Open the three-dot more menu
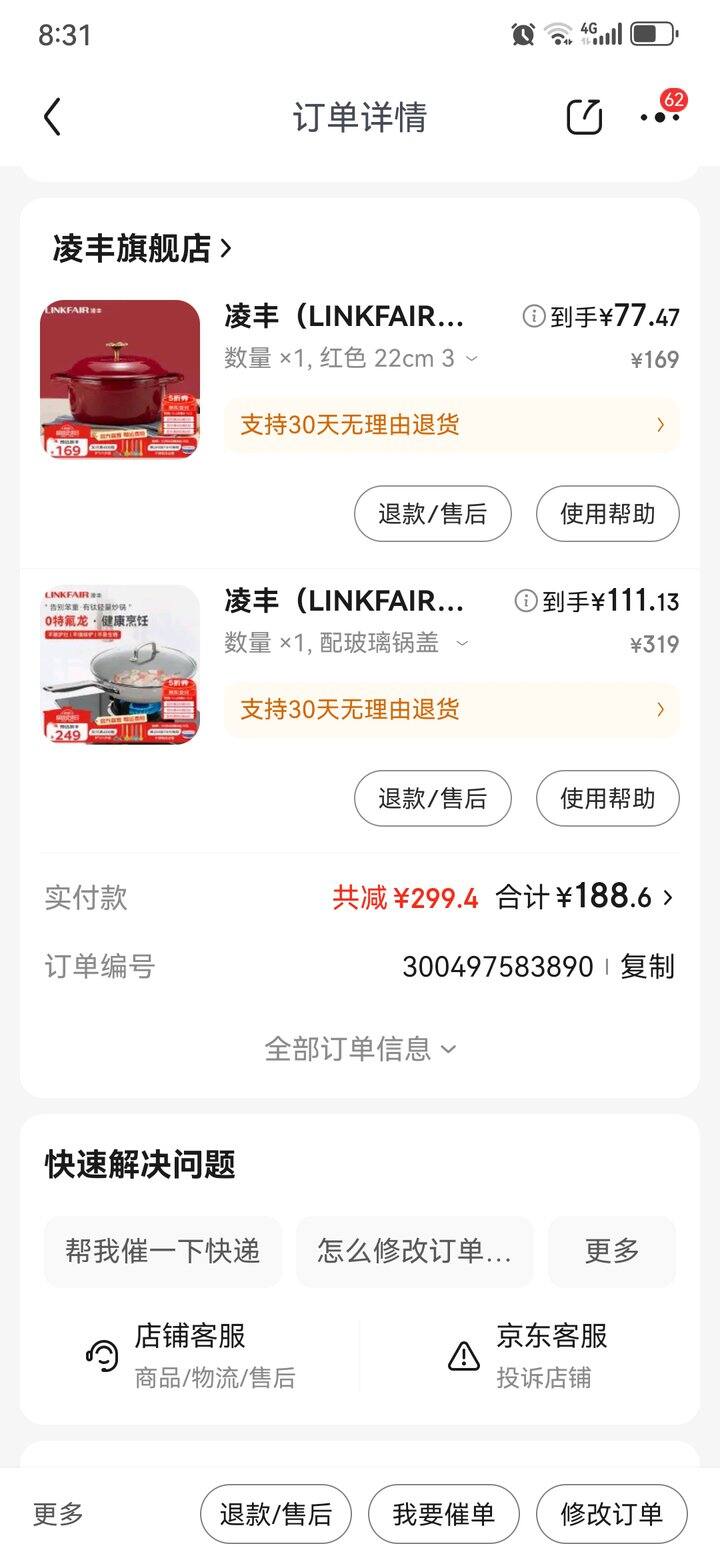The height and width of the screenshot is (1560, 720). click(x=660, y=117)
